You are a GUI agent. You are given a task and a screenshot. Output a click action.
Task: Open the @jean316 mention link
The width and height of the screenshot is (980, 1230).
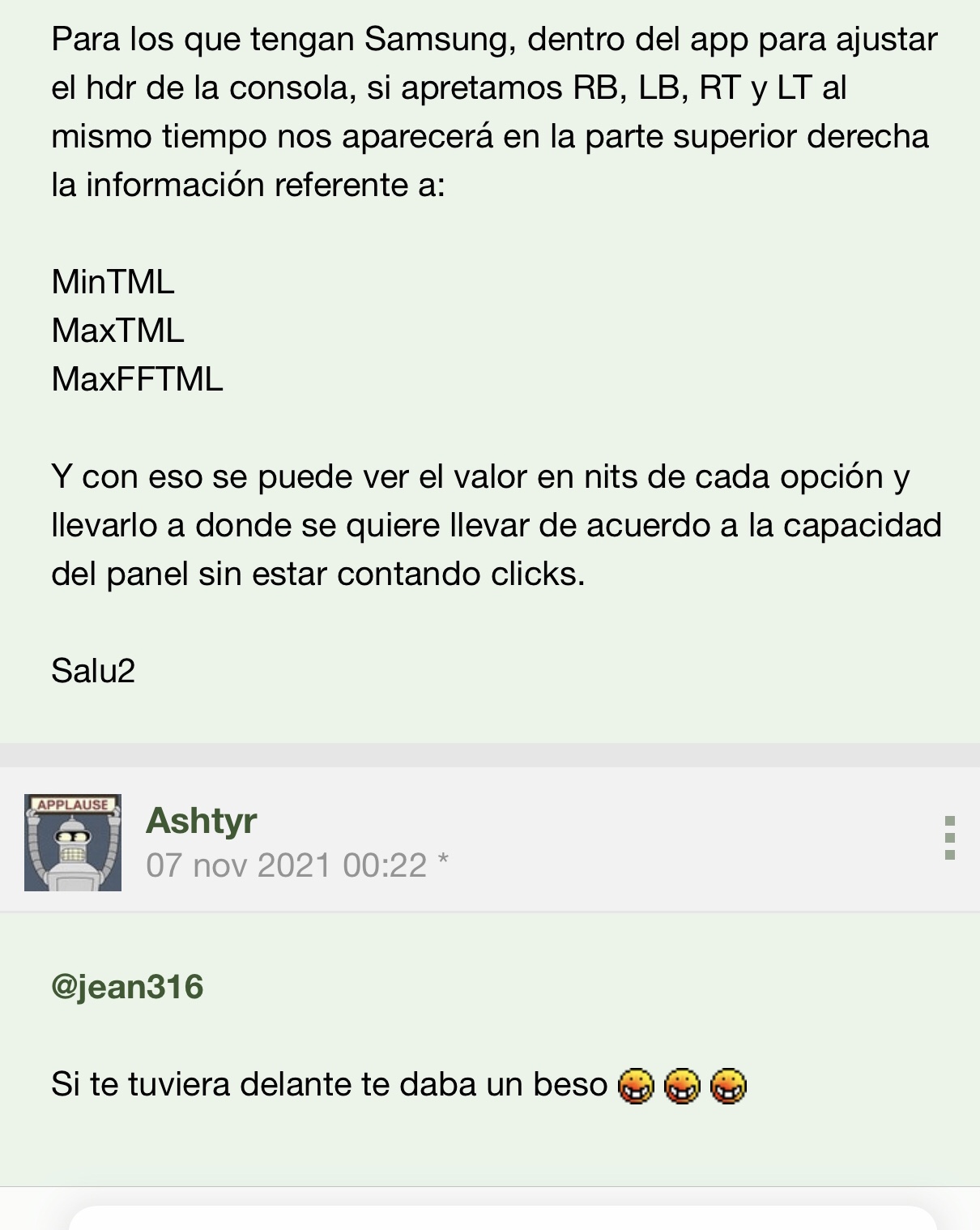coord(127,987)
